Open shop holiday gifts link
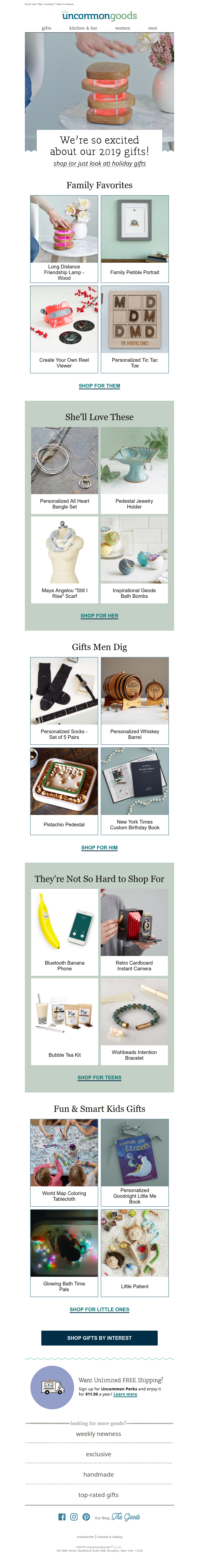This screenshot has width=199, height=1568. [x=99, y=164]
